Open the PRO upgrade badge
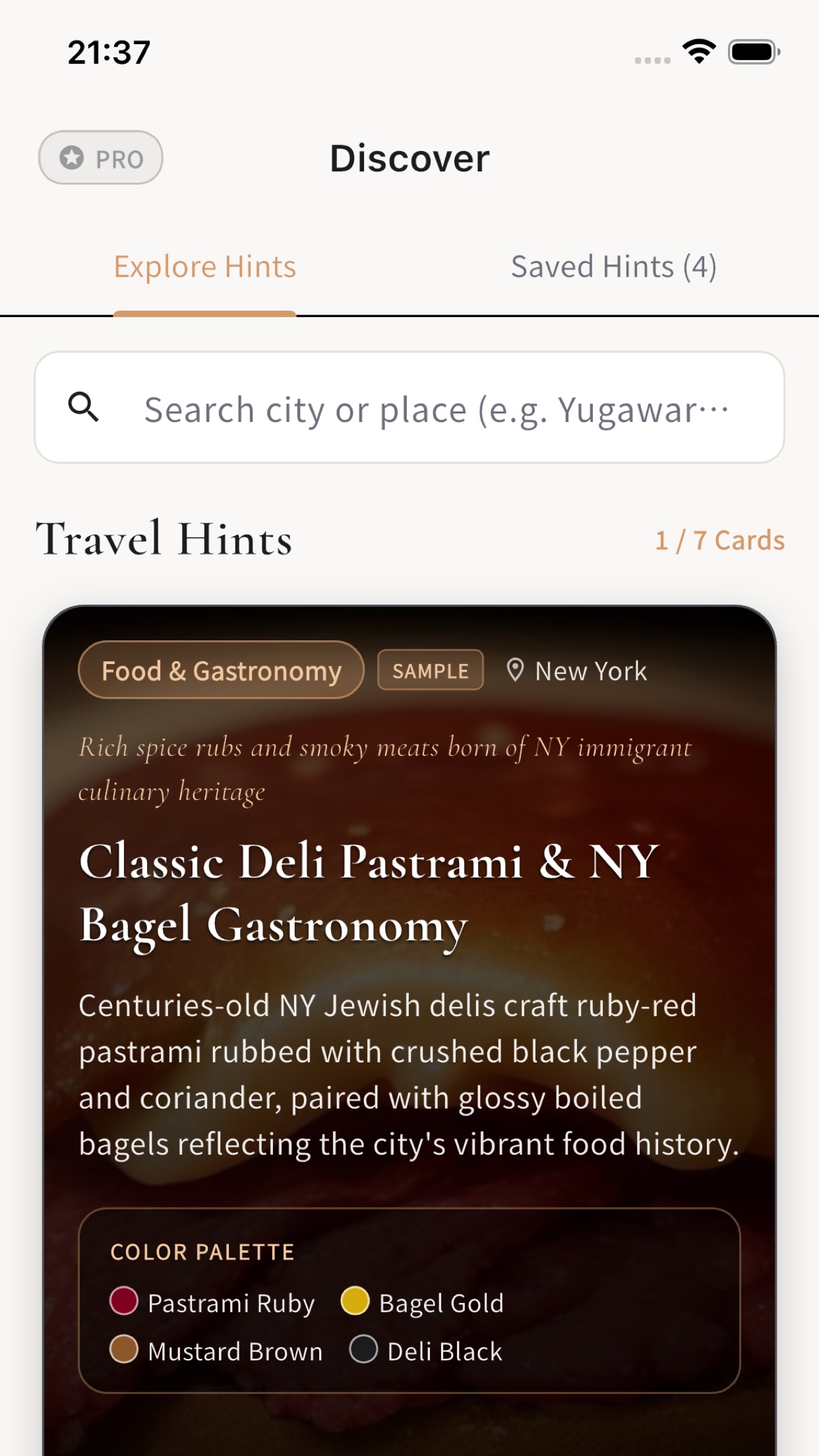819x1456 pixels. [101, 158]
